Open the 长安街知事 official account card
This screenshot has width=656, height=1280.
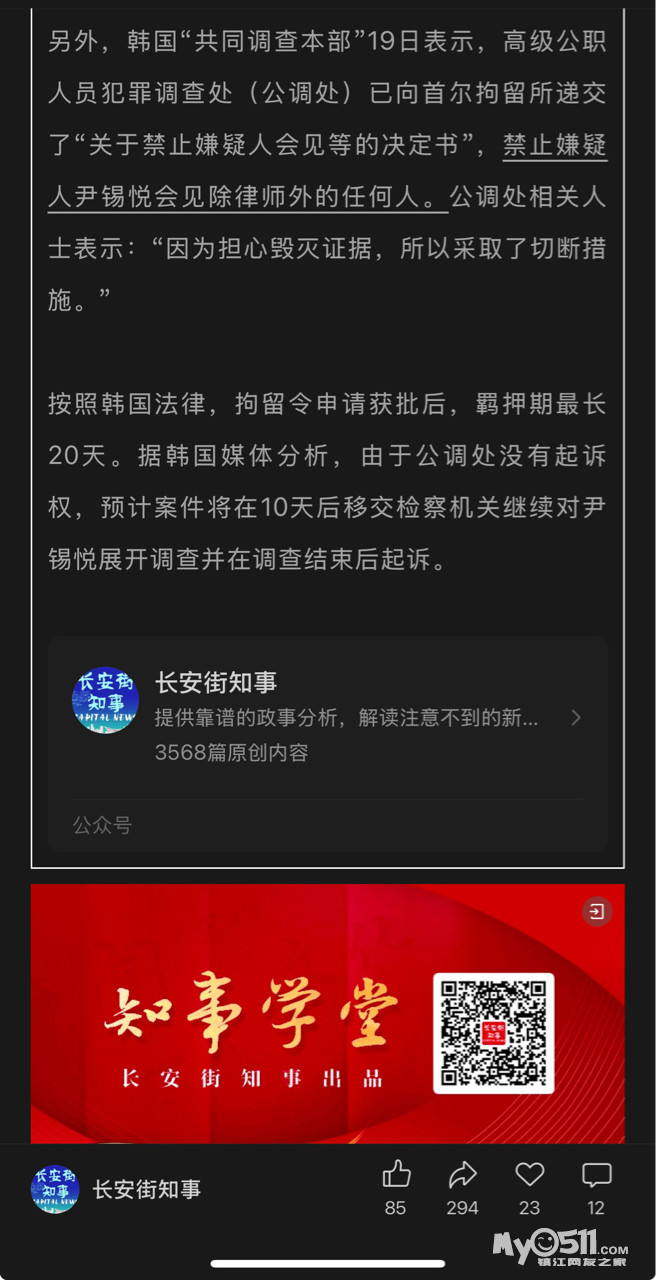point(327,717)
